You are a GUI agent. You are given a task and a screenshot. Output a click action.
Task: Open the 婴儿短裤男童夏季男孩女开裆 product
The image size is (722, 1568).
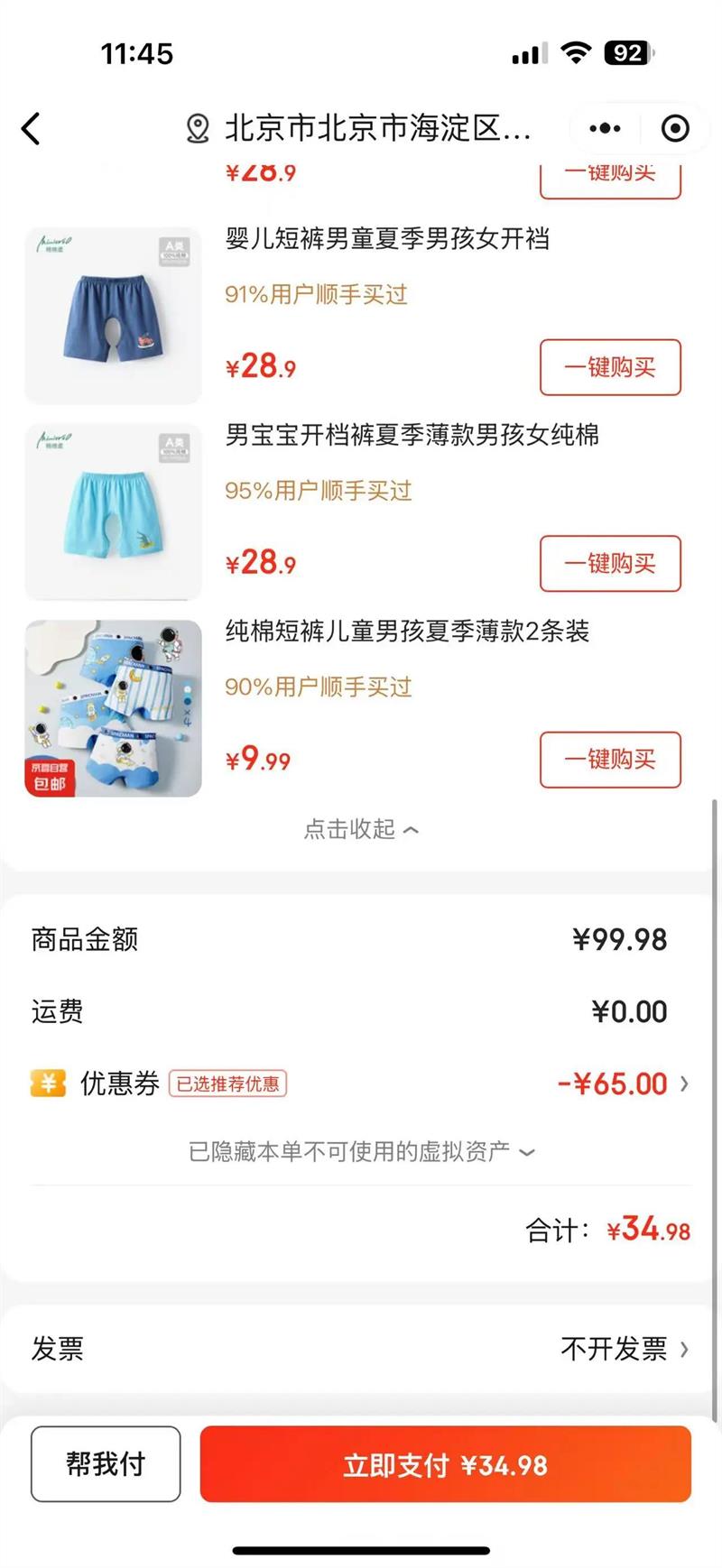(x=387, y=239)
